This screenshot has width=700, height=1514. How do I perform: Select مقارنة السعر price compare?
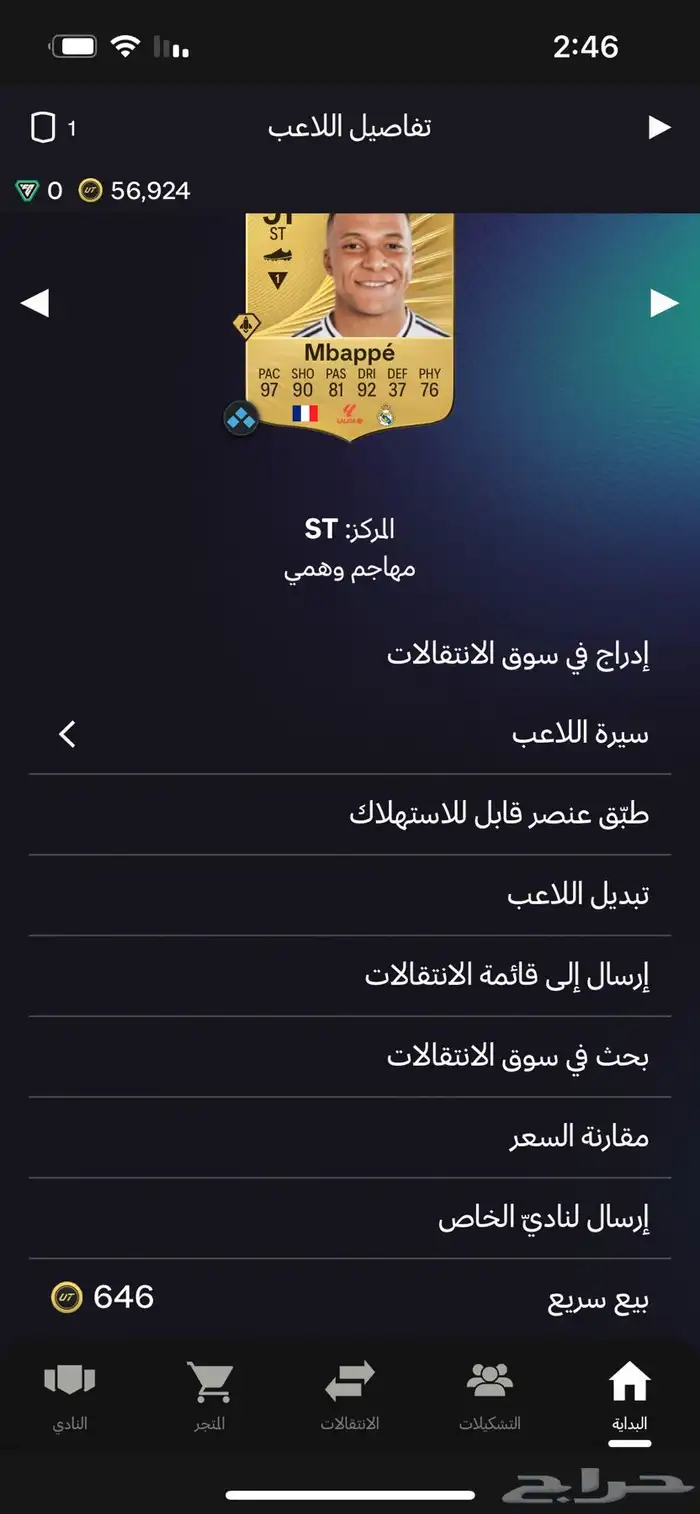(350, 1137)
